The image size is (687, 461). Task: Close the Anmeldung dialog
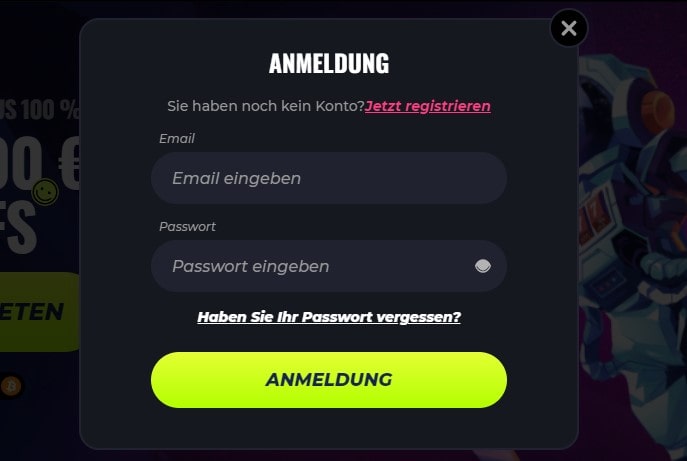pyautogui.click(x=569, y=28)
